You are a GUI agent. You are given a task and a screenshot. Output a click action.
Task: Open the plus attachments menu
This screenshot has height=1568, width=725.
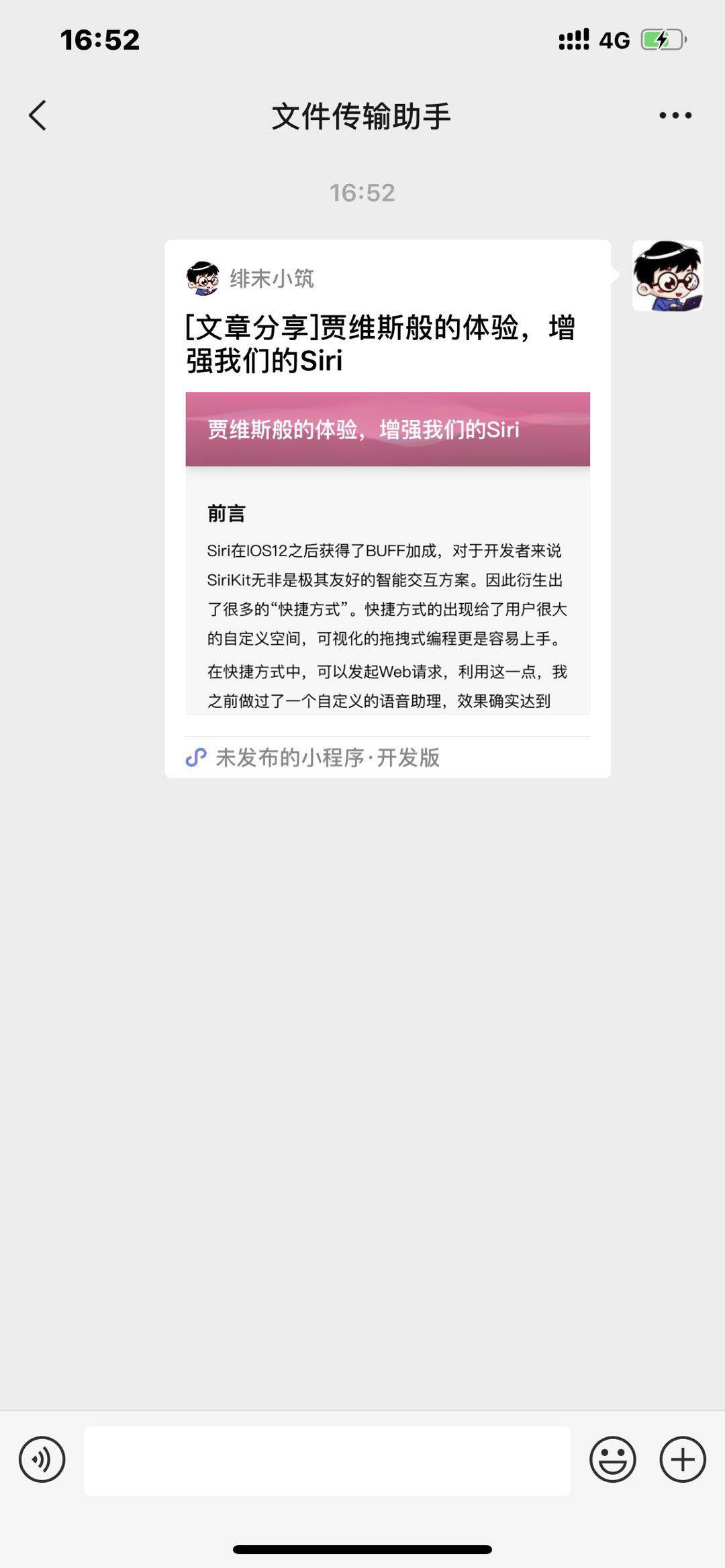click(682, 1459)
